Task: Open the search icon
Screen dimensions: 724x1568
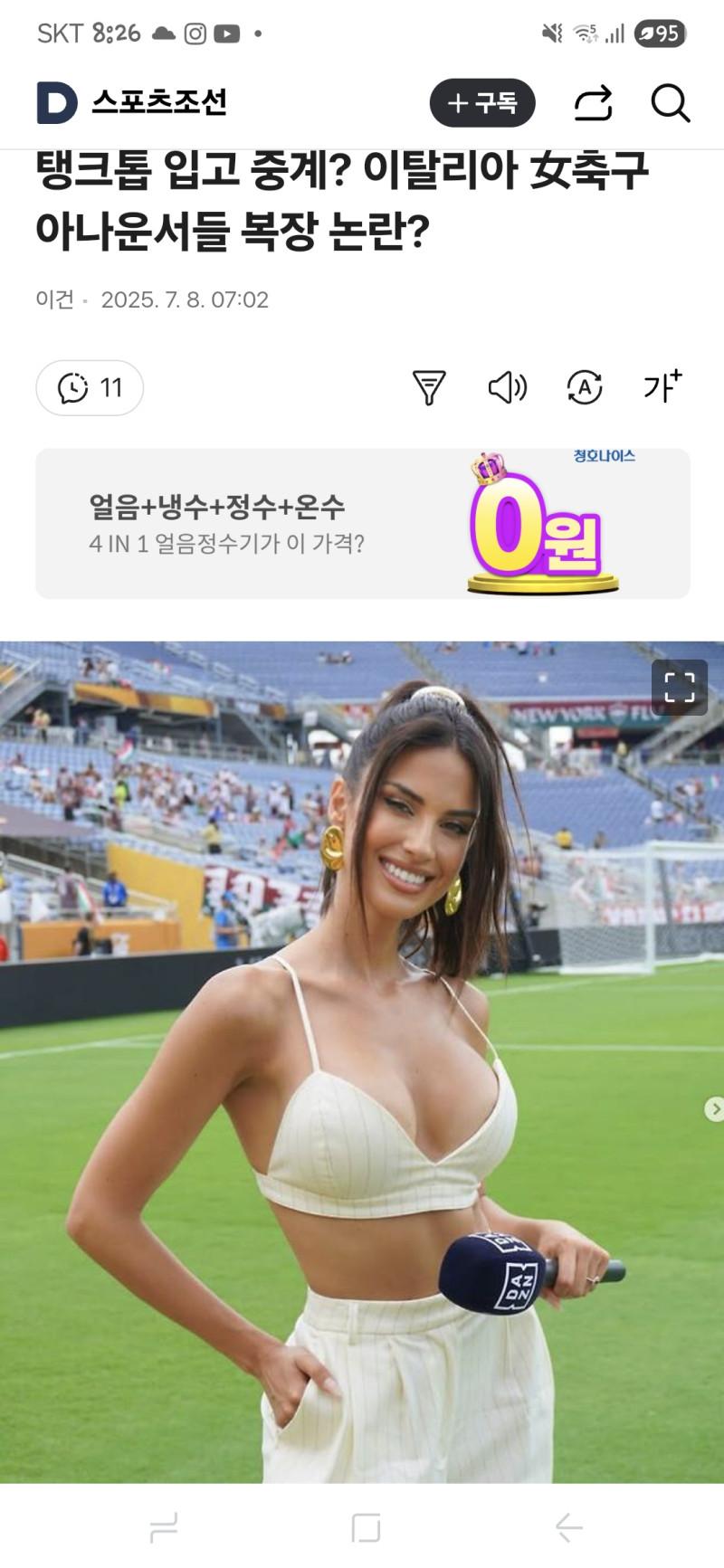Action: pos(671,104)
